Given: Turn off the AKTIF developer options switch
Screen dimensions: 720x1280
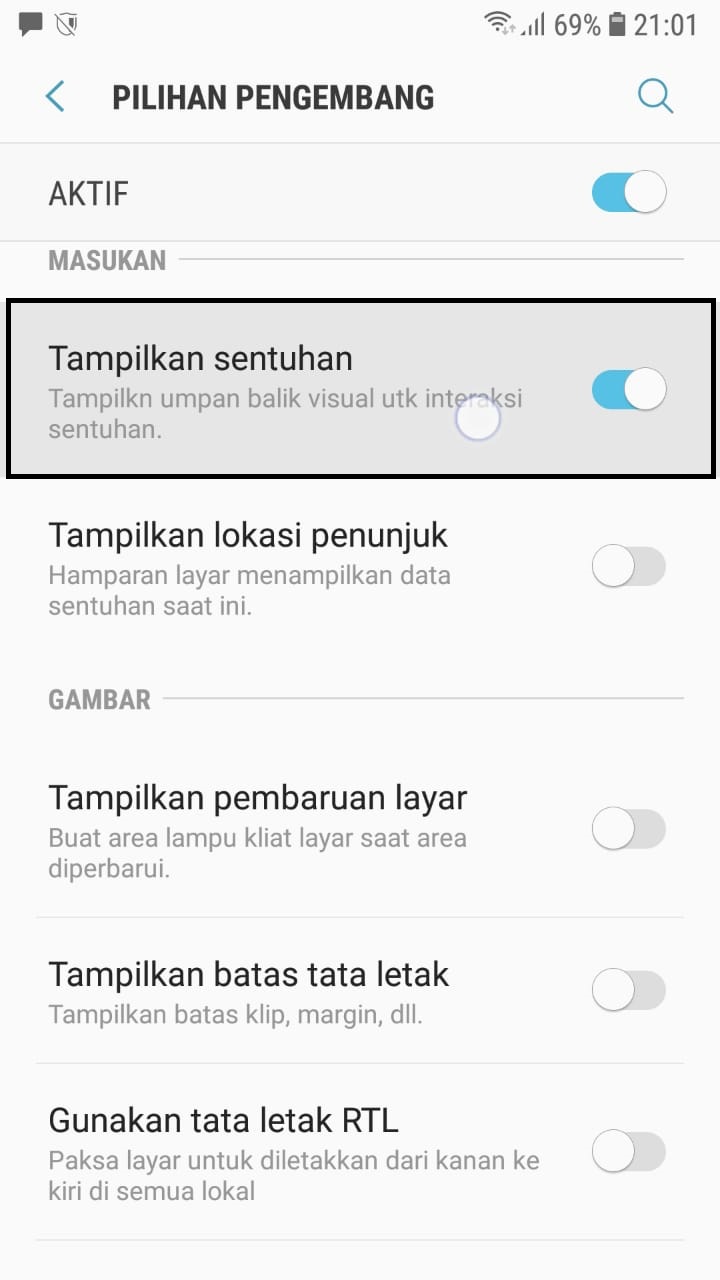Looking at the screenshot, I should click(x=628, y=192).
